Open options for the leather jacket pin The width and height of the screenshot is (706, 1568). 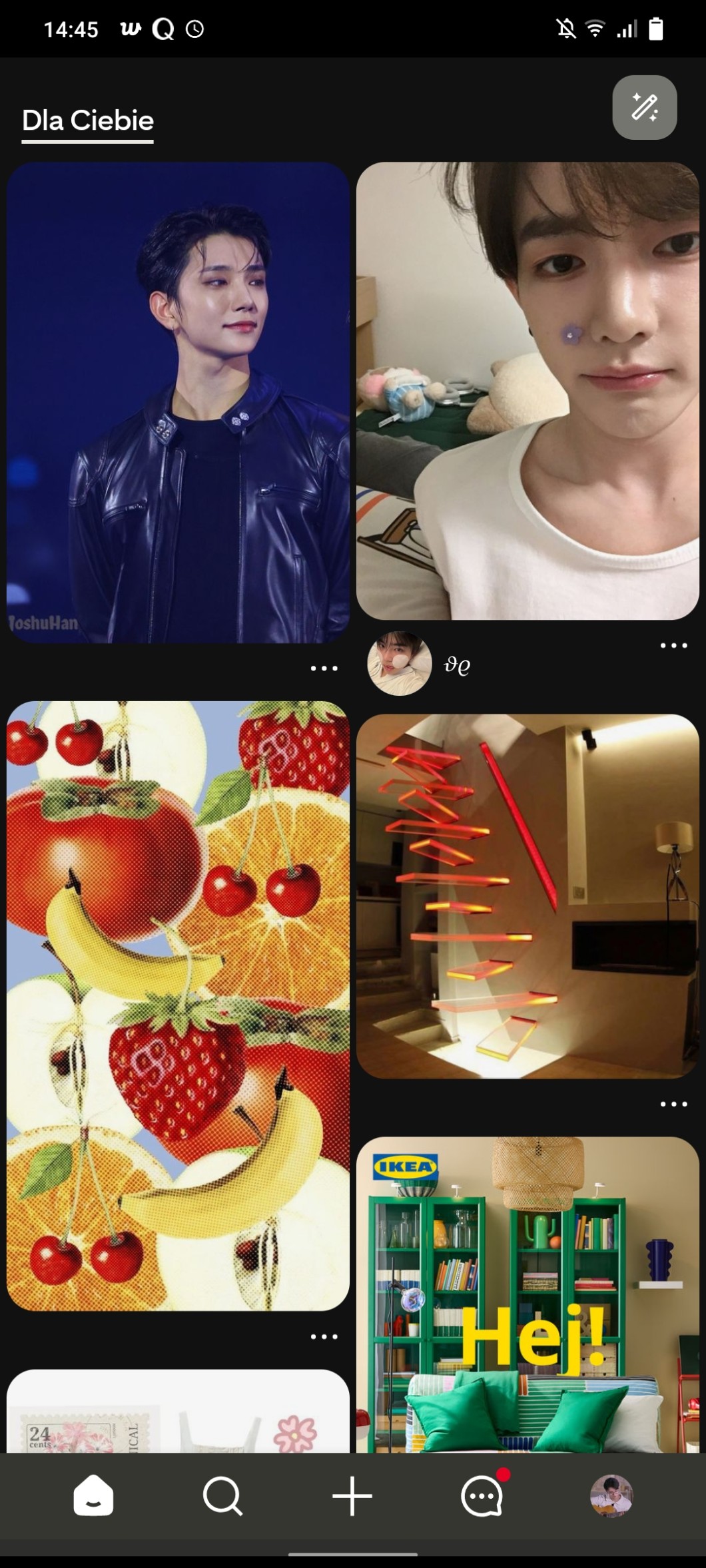coord(324,668)
